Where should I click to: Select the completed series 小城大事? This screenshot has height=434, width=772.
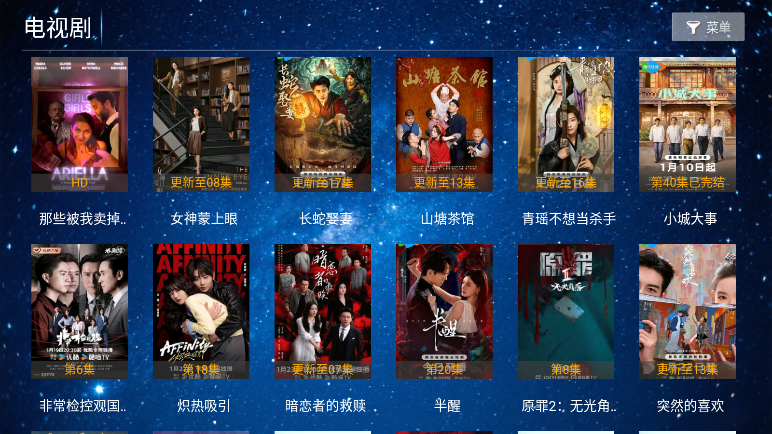[687, 125]
